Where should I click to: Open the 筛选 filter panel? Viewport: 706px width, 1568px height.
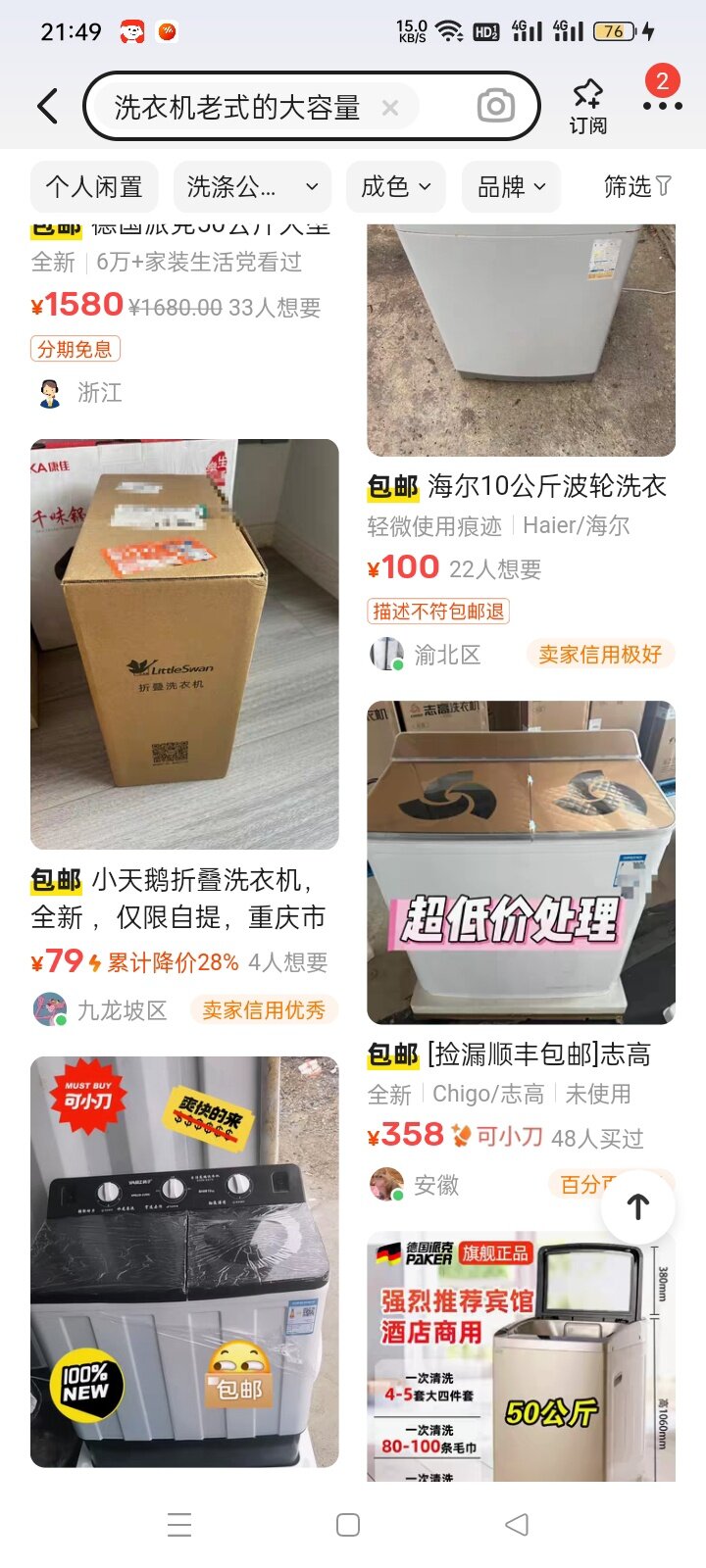click(x=637, y=186)
